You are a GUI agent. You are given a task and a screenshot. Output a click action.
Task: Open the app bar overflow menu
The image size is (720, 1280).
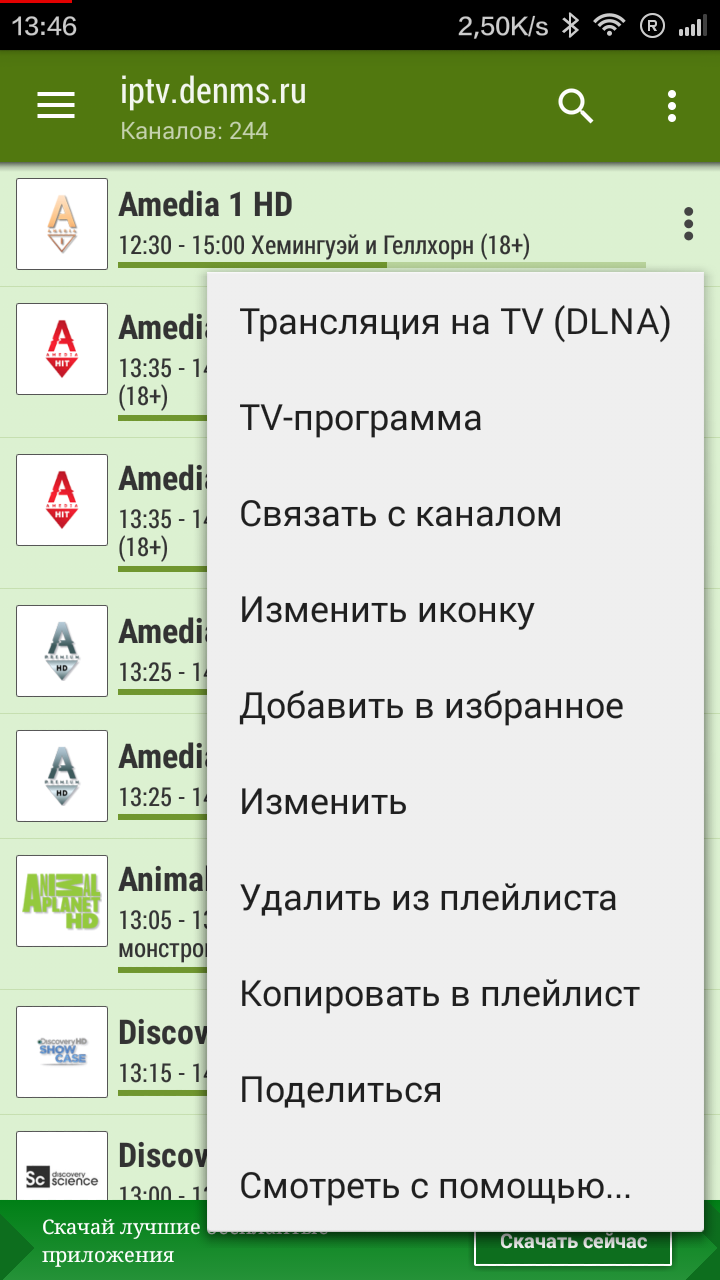672,106
